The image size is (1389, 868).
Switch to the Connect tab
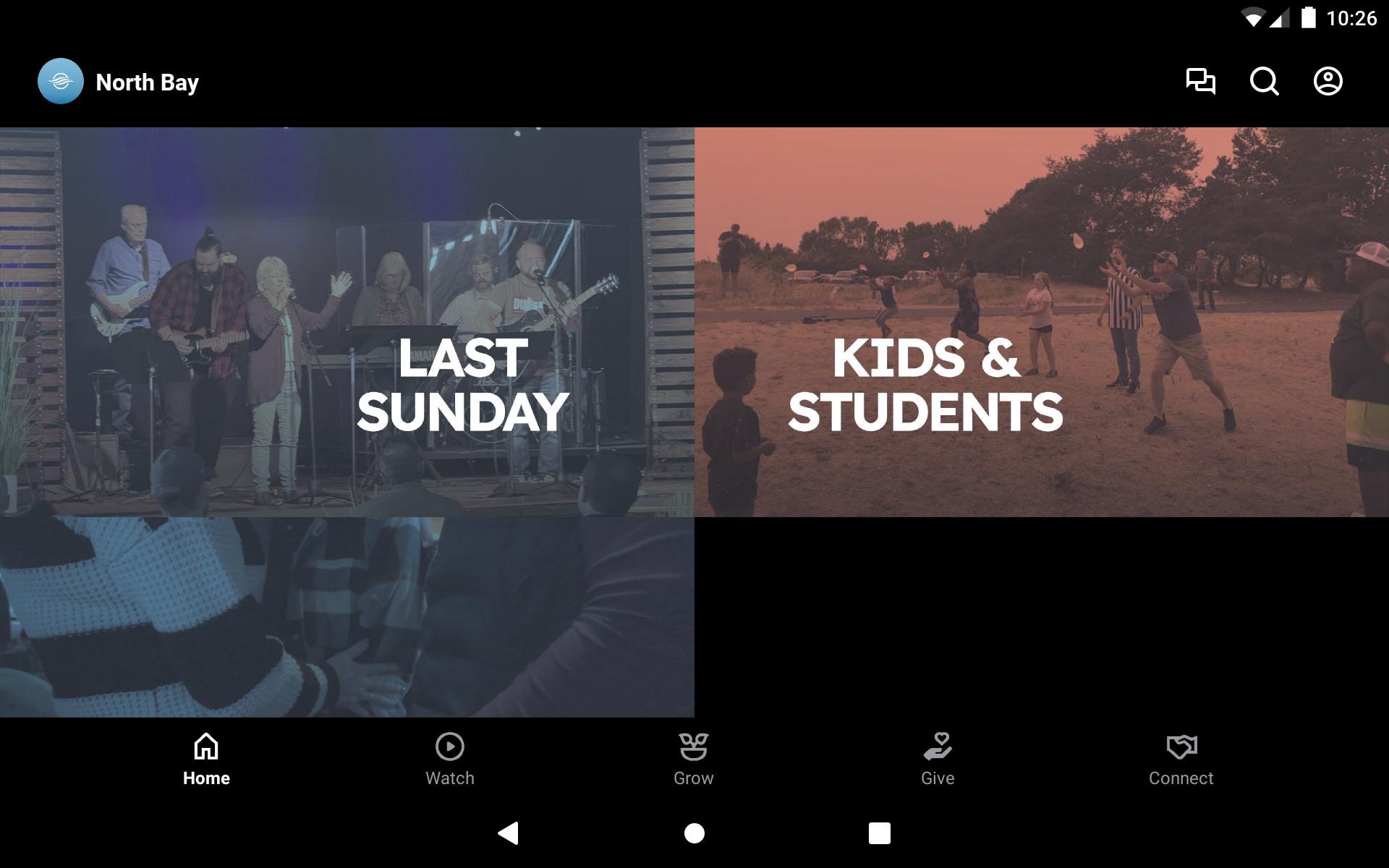tap(1181, 759)
